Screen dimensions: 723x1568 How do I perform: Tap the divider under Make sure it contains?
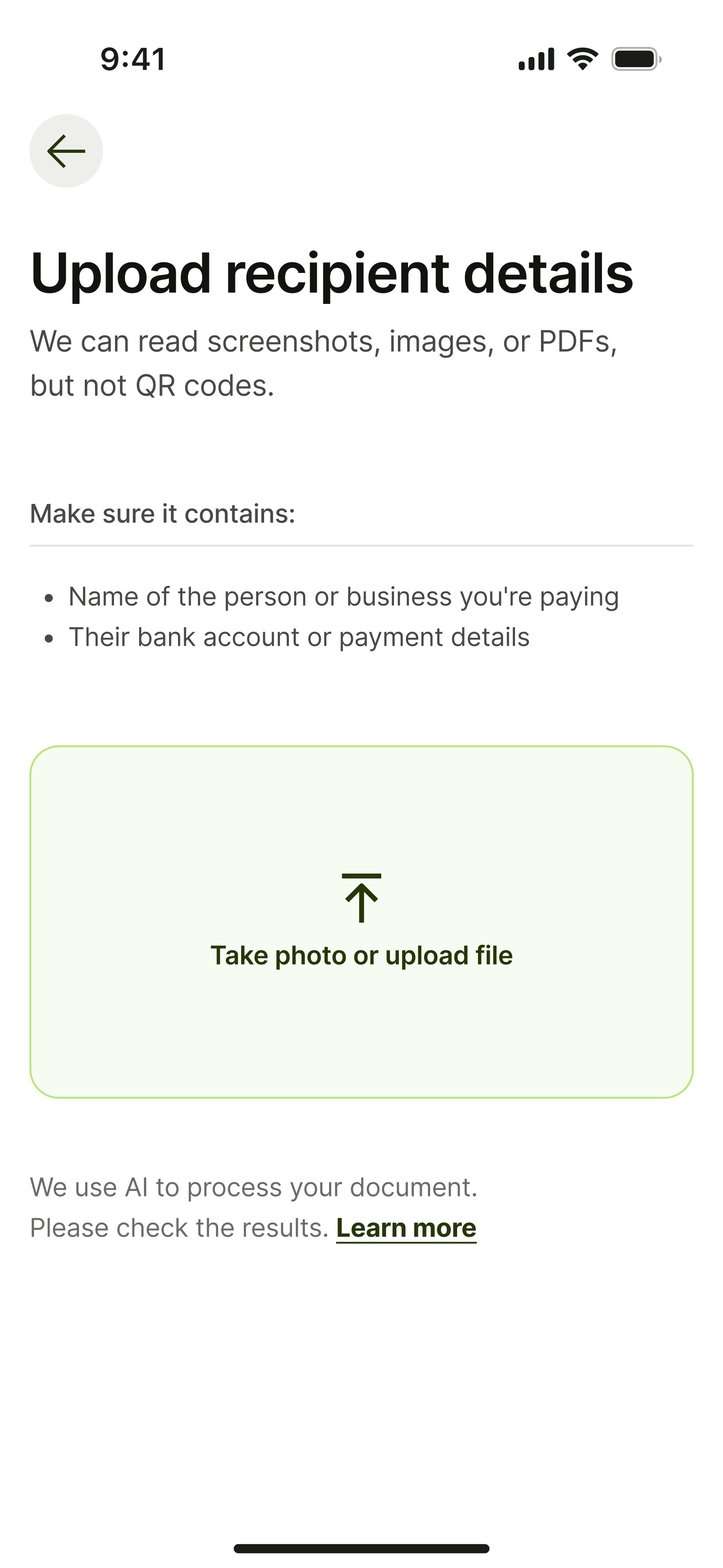click(x=361, y=545)
